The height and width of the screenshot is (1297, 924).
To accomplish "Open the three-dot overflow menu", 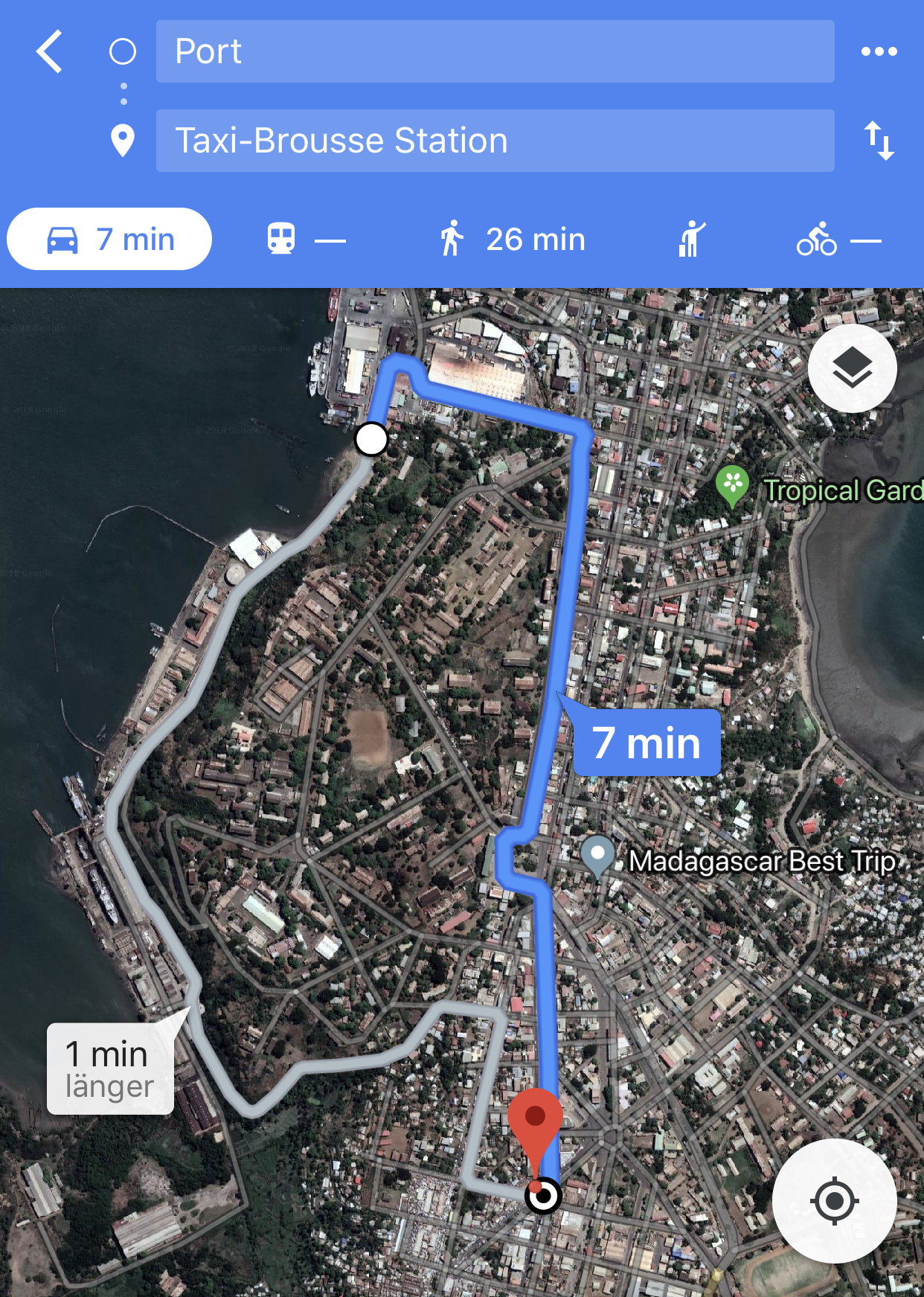I will coord(879,52).
